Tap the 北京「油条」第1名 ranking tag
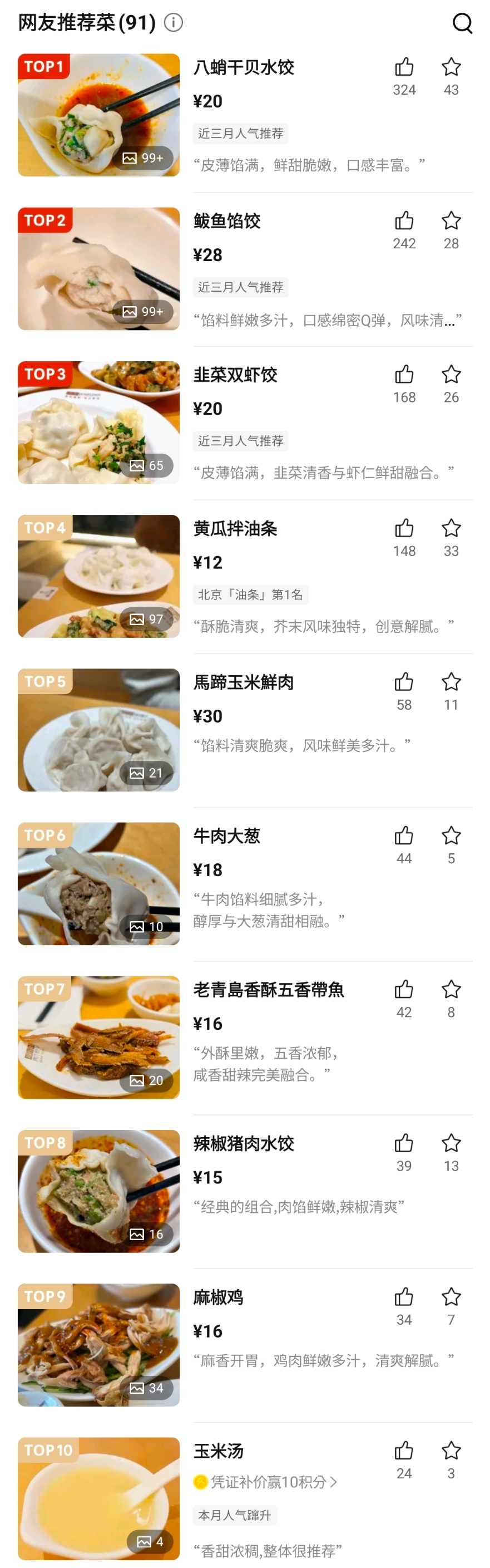This screenshot has width=490, height=1568. pos(250,594)
